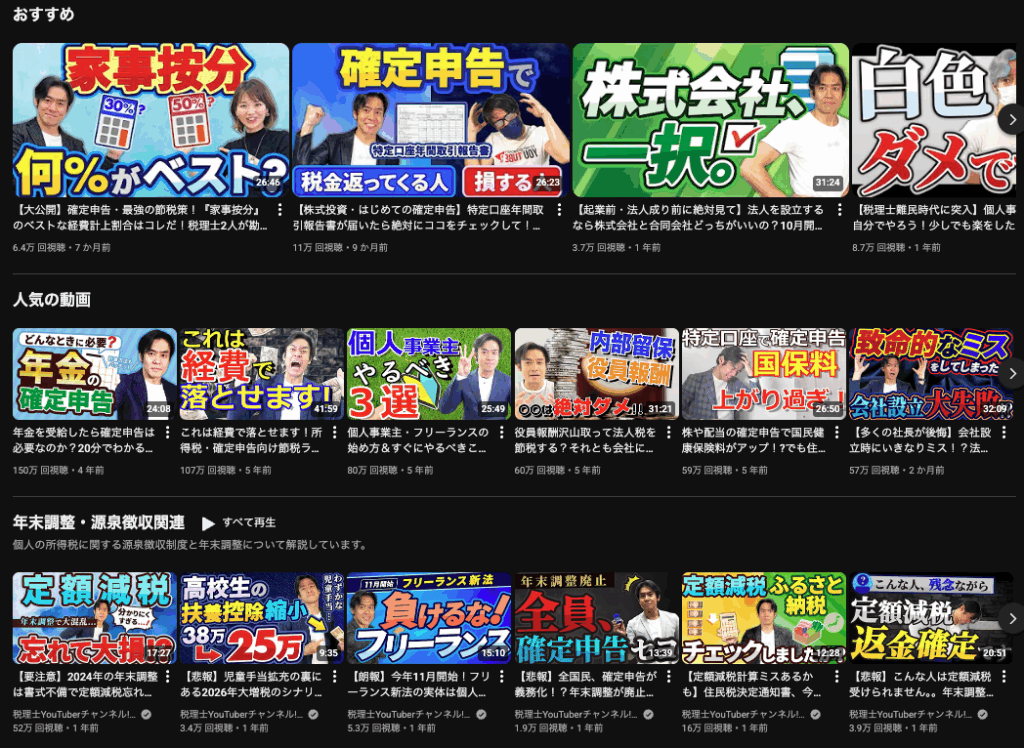Play 高校生の扶養控除縮小 video
1024x748 pixels.
coord(262,617)
